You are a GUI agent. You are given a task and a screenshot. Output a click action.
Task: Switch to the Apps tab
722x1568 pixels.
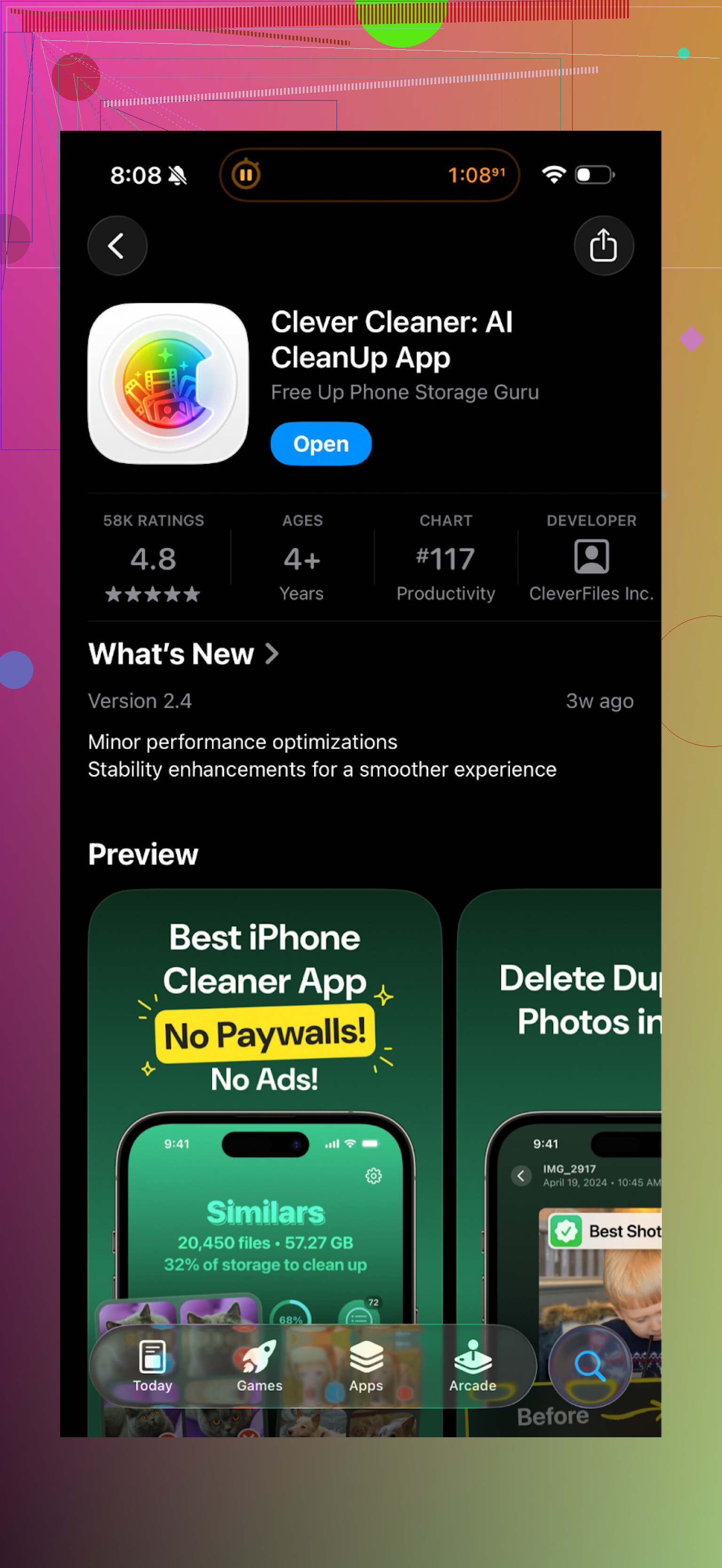[366, 1367]
